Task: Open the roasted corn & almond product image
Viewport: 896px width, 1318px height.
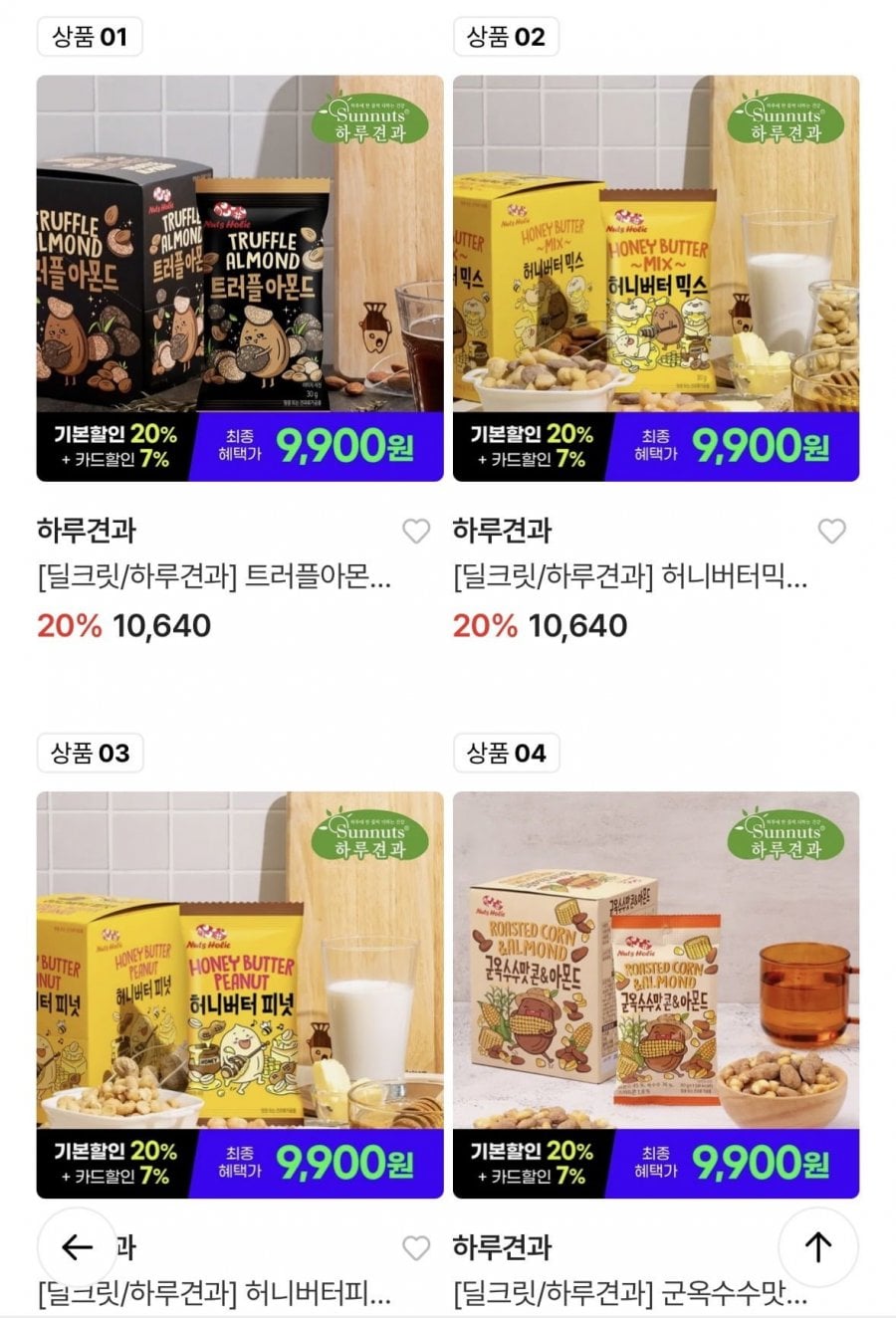Action: coord(656,993)
